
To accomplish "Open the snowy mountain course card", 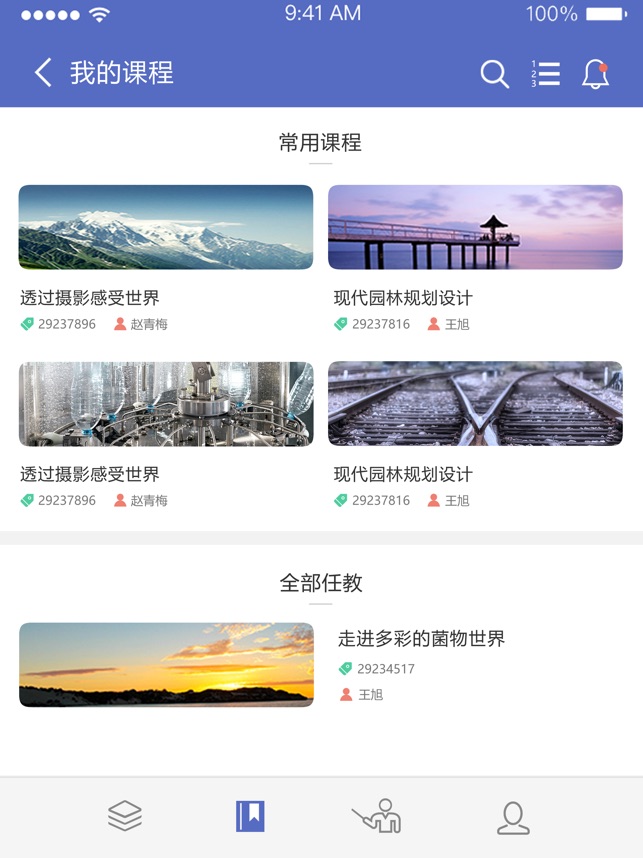I will pos(166,227).
